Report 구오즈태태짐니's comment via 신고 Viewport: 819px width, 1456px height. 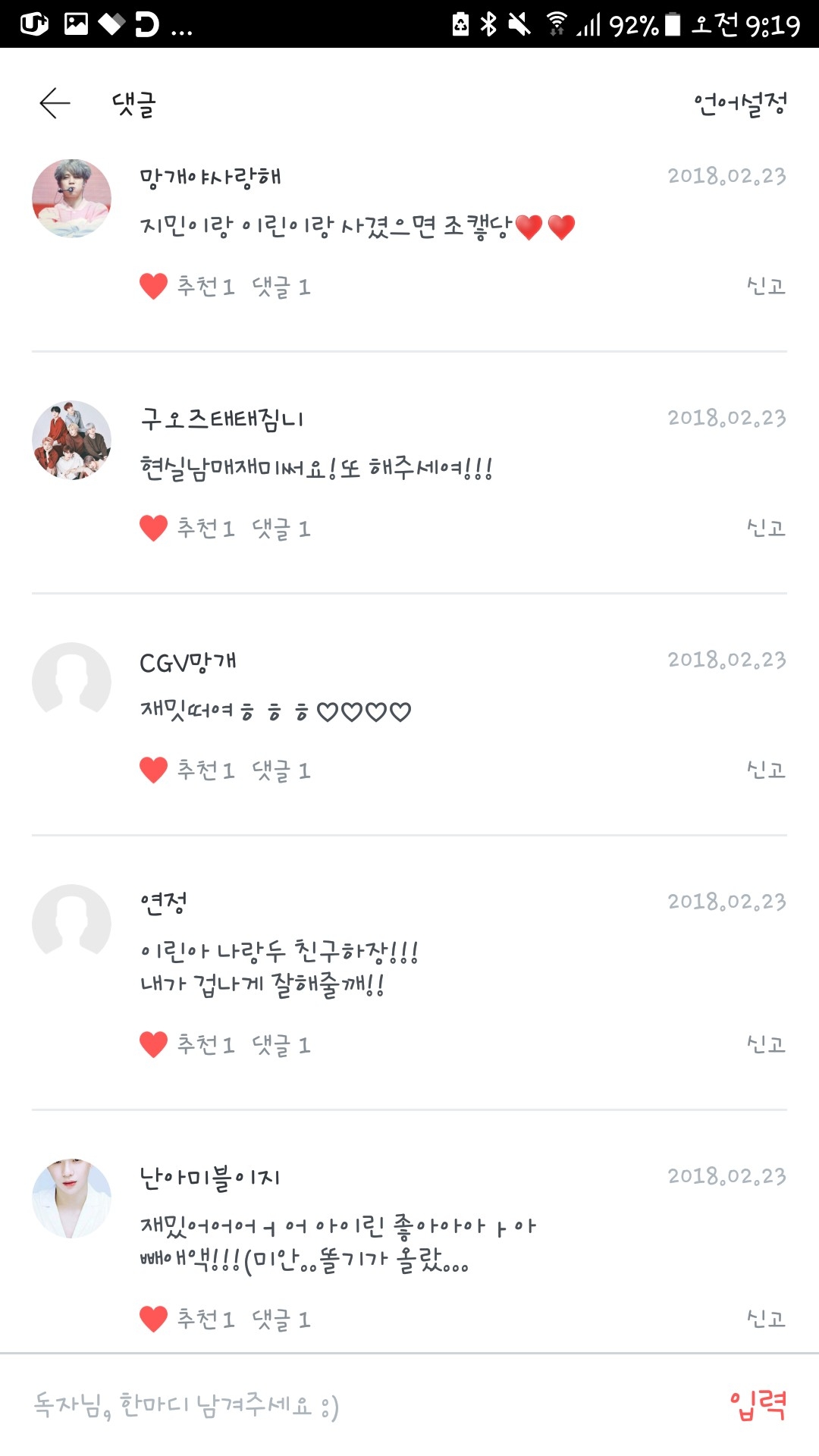(x=766, y=528)
